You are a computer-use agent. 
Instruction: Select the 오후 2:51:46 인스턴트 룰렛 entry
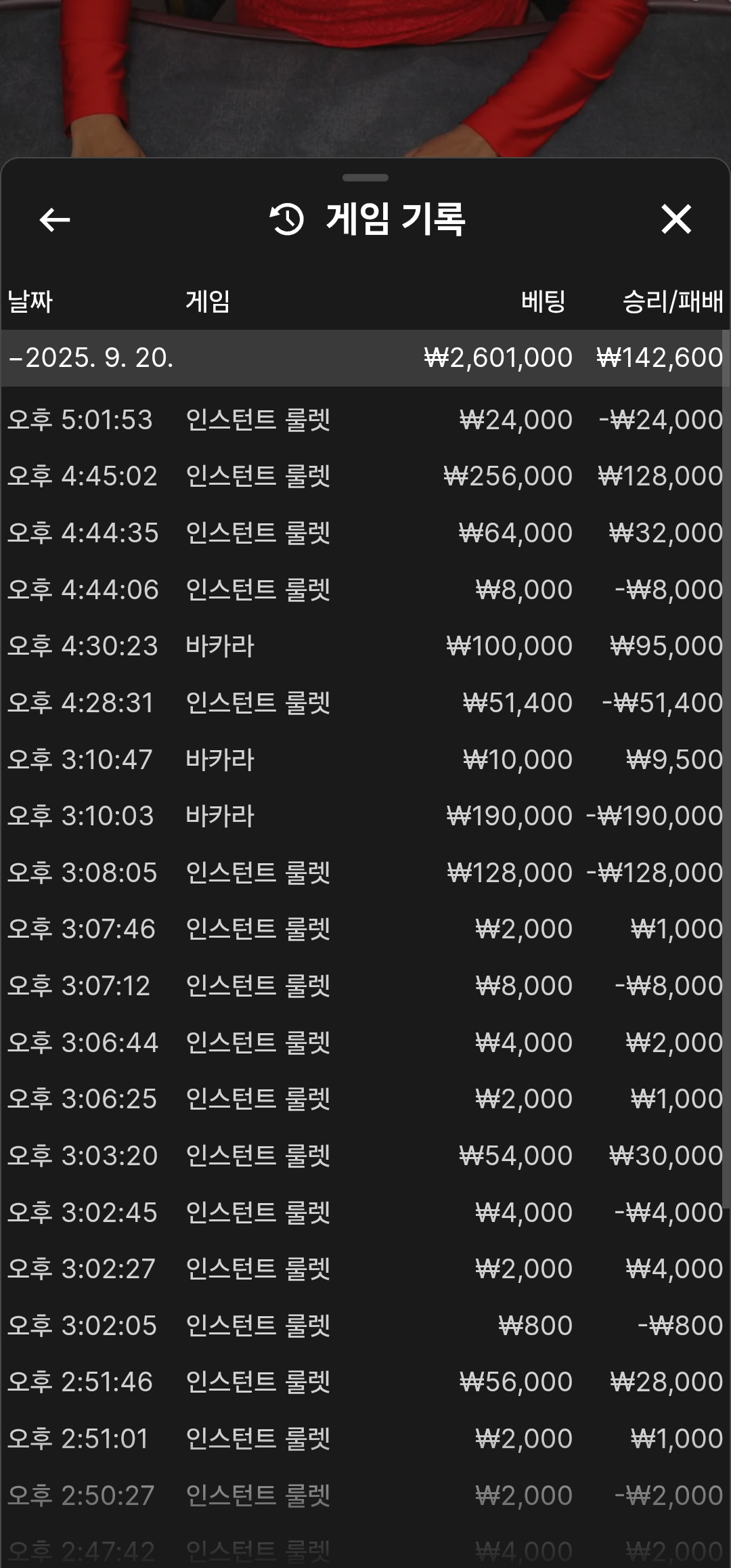[364, 1382]
